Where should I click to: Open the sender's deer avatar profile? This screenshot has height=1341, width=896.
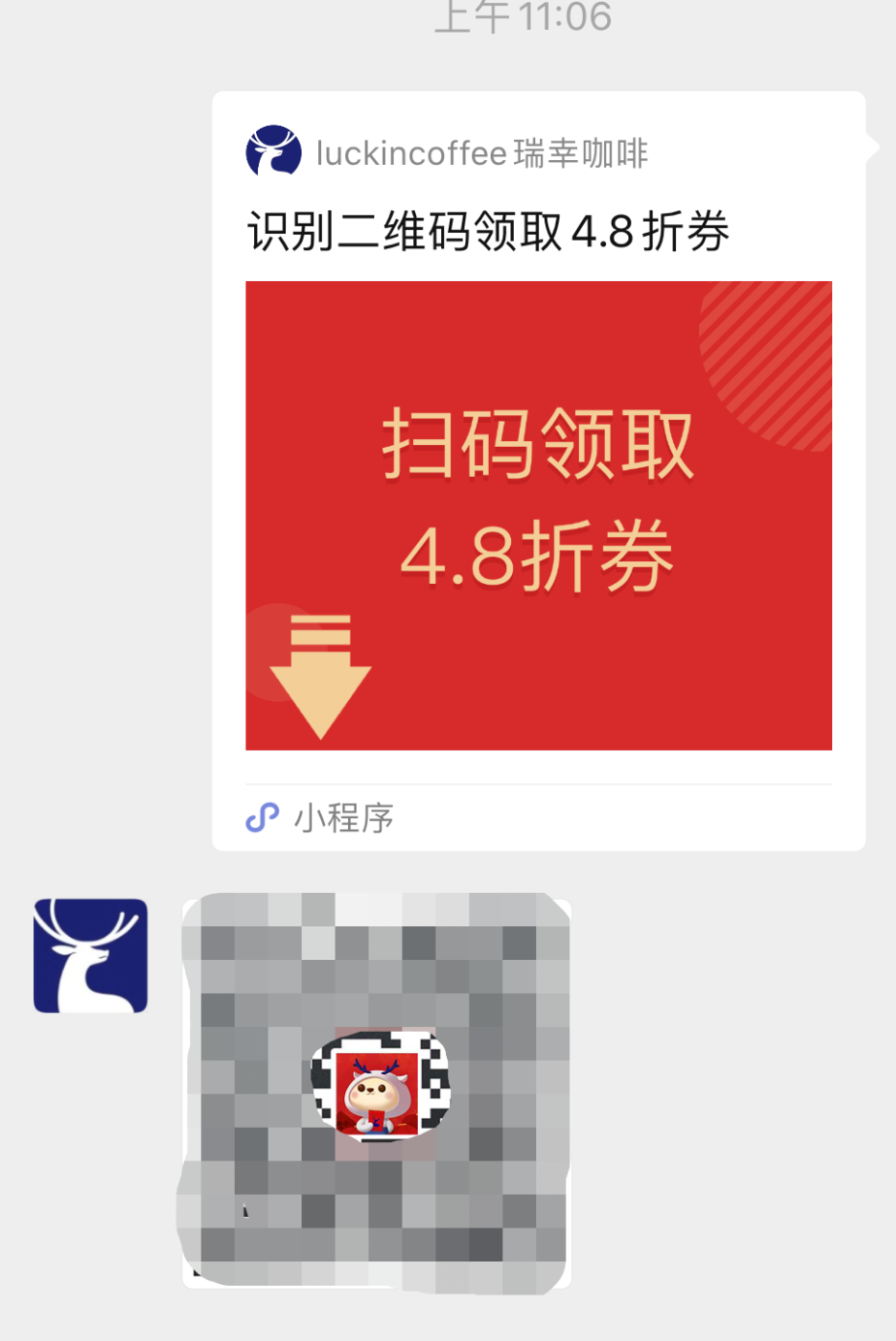click(x=91, y=956)
